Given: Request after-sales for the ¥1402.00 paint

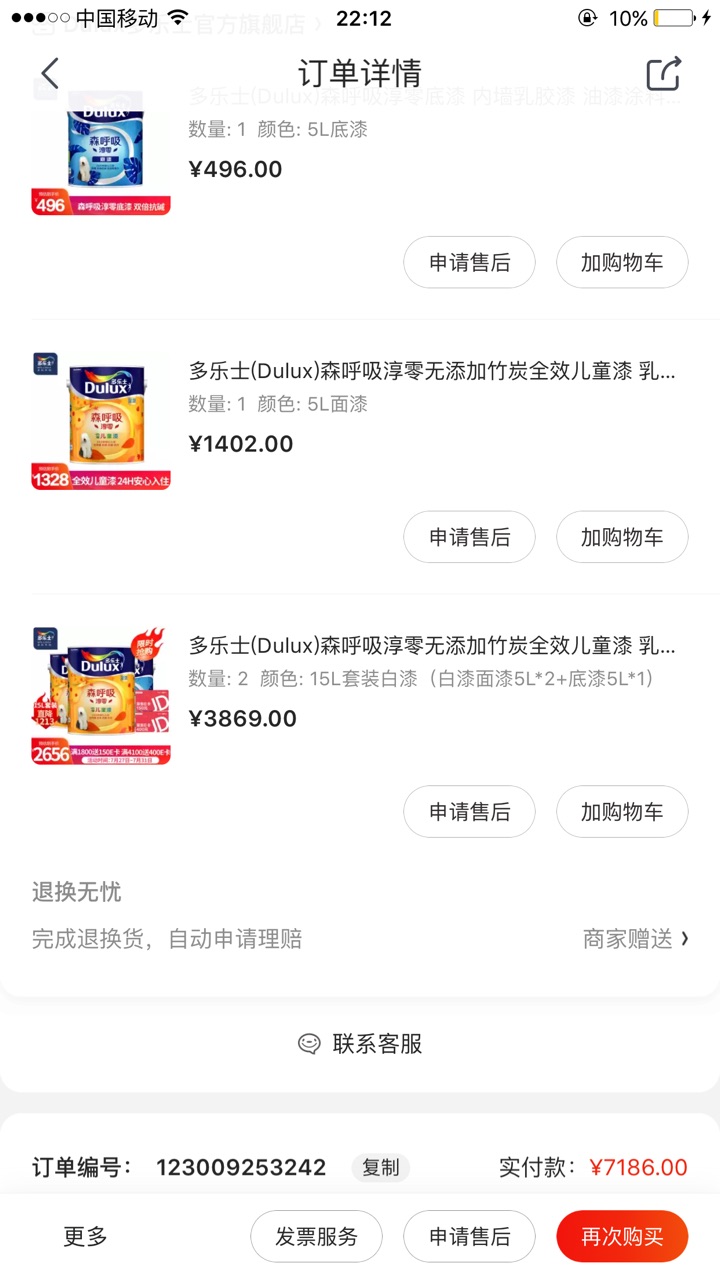Looking at the screenshot, I should coord(469,537).
